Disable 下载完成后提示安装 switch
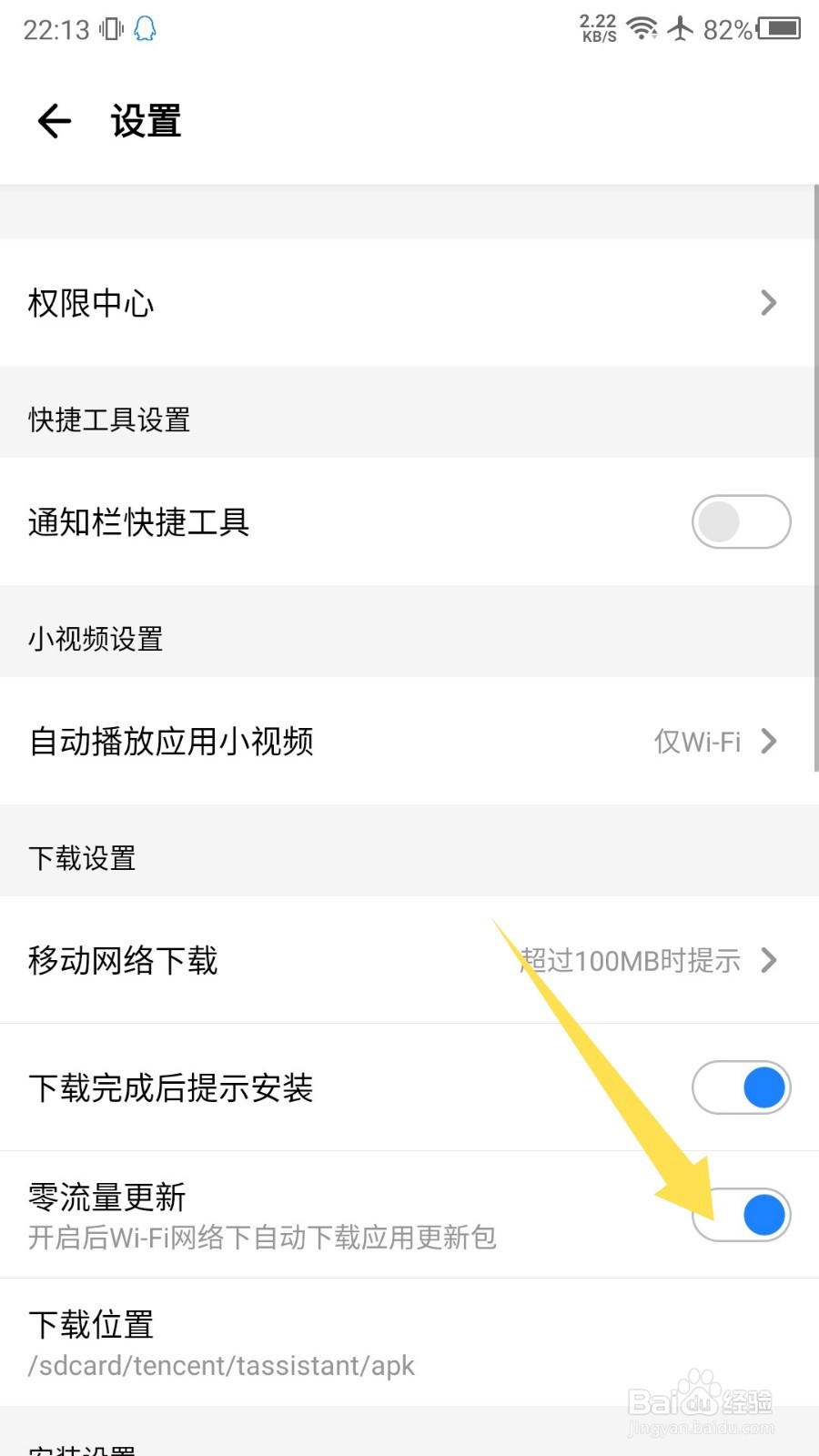819x1456 pixels. [742, 1087]
